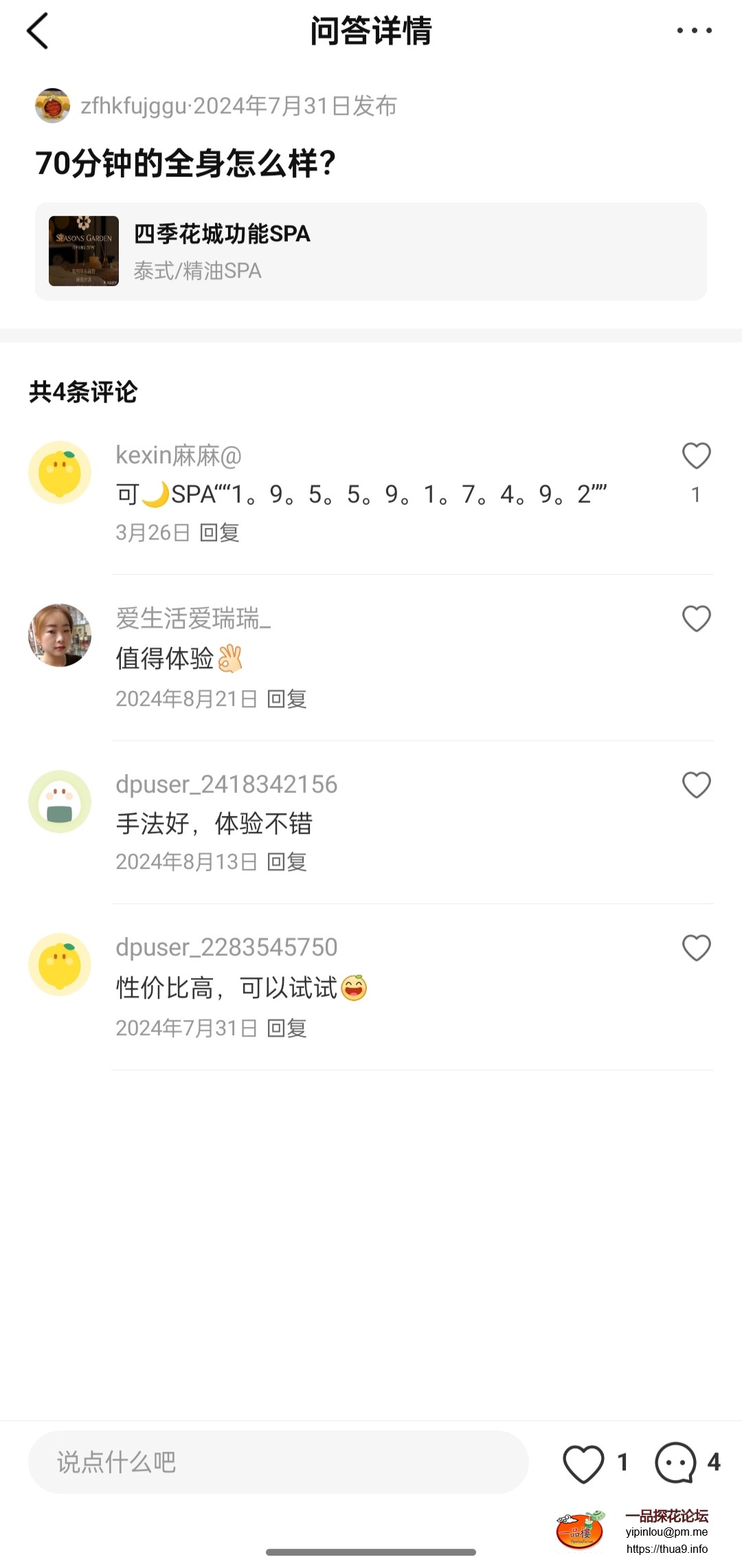Open the 说点什么吧 comment input box
Screen dimensions: 742x1568
[278, 1462]
